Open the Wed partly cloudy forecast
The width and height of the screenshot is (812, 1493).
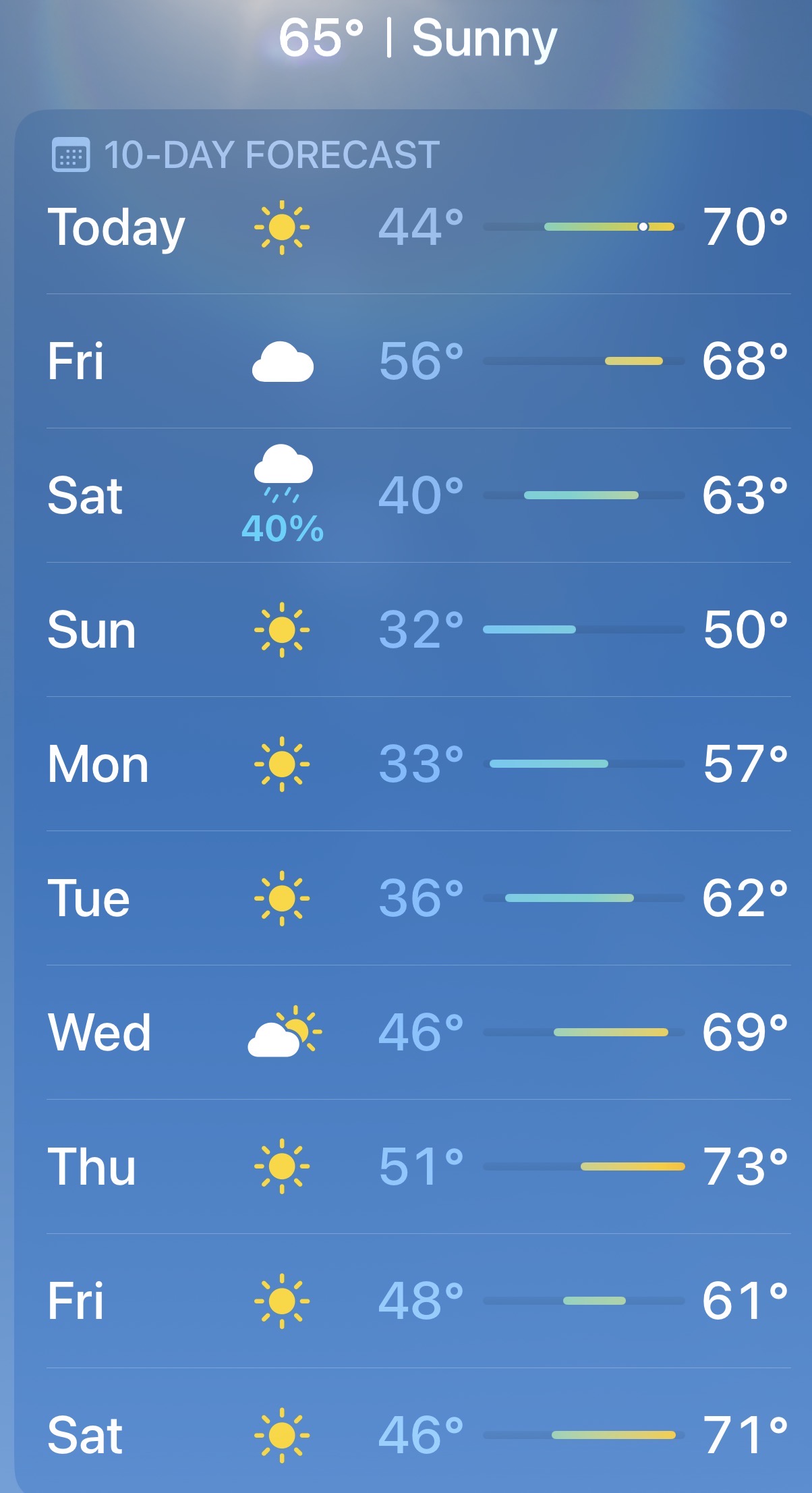tap(418, 1032)
